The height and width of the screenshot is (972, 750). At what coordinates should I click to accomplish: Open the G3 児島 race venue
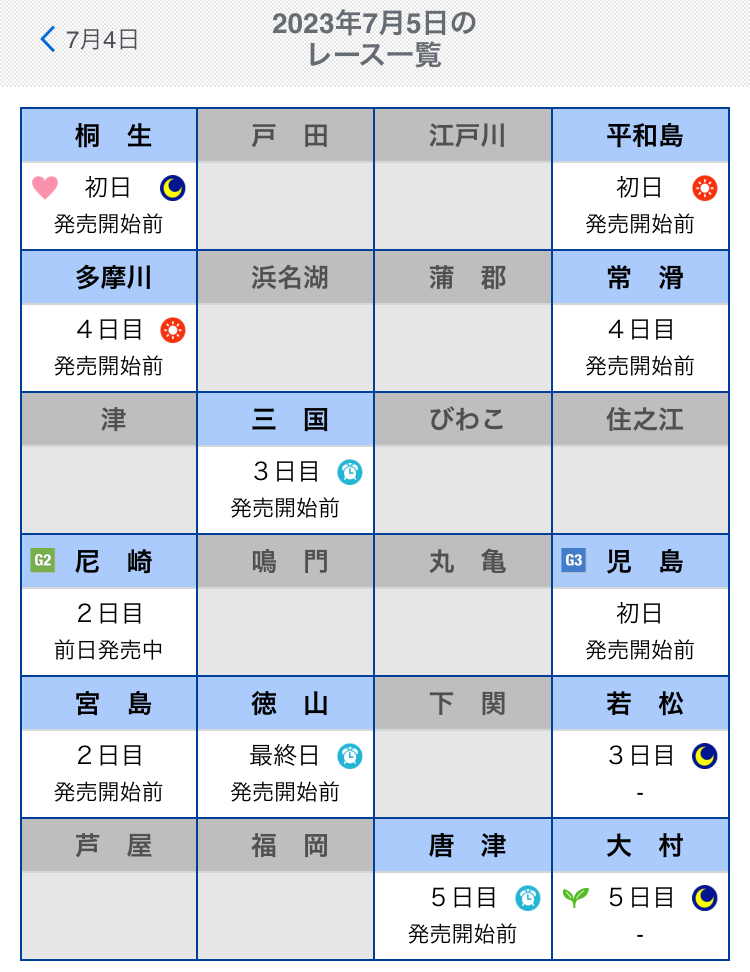click(640, 606)
